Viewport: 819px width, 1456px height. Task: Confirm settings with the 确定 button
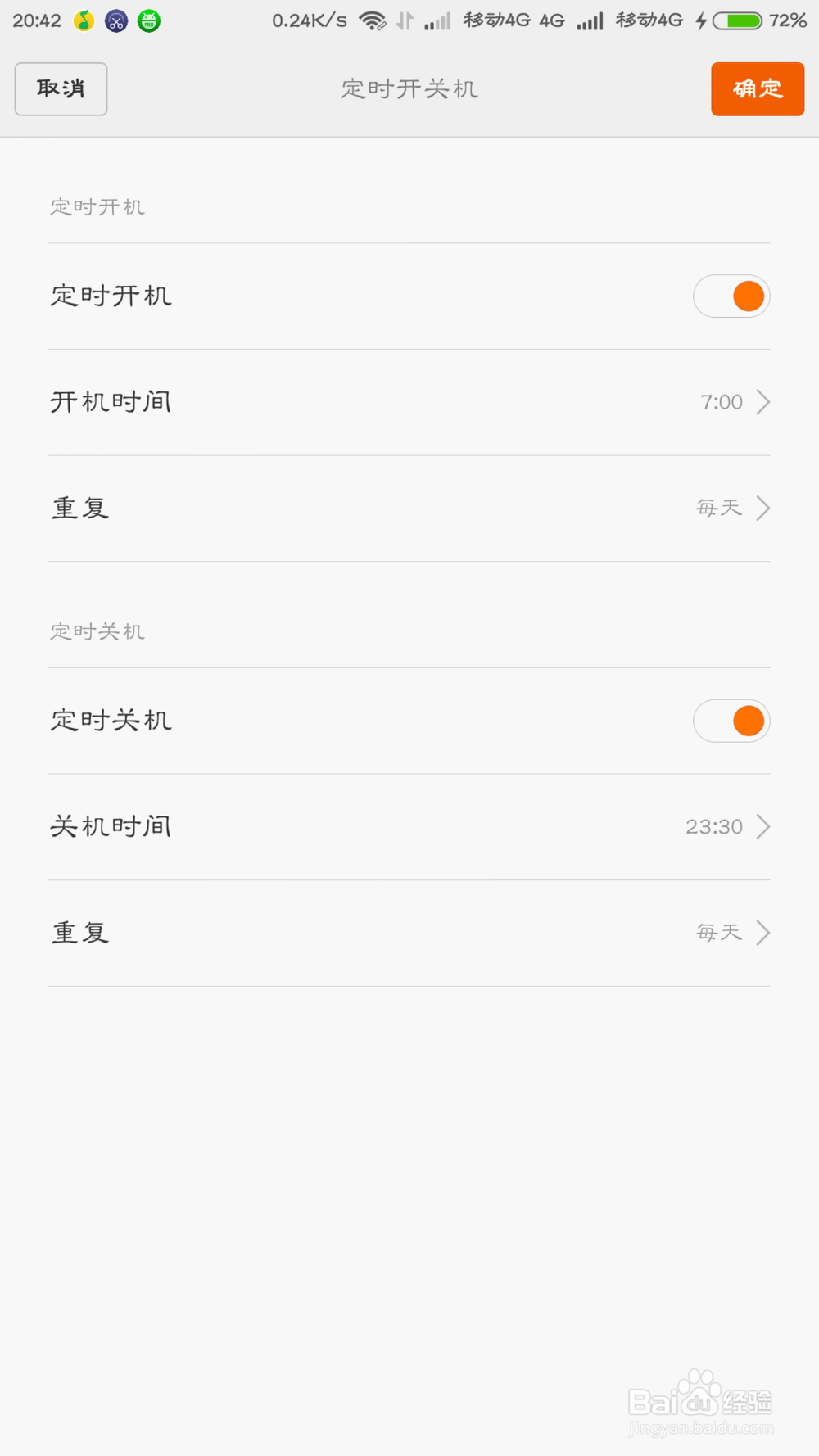pos(757,89)
